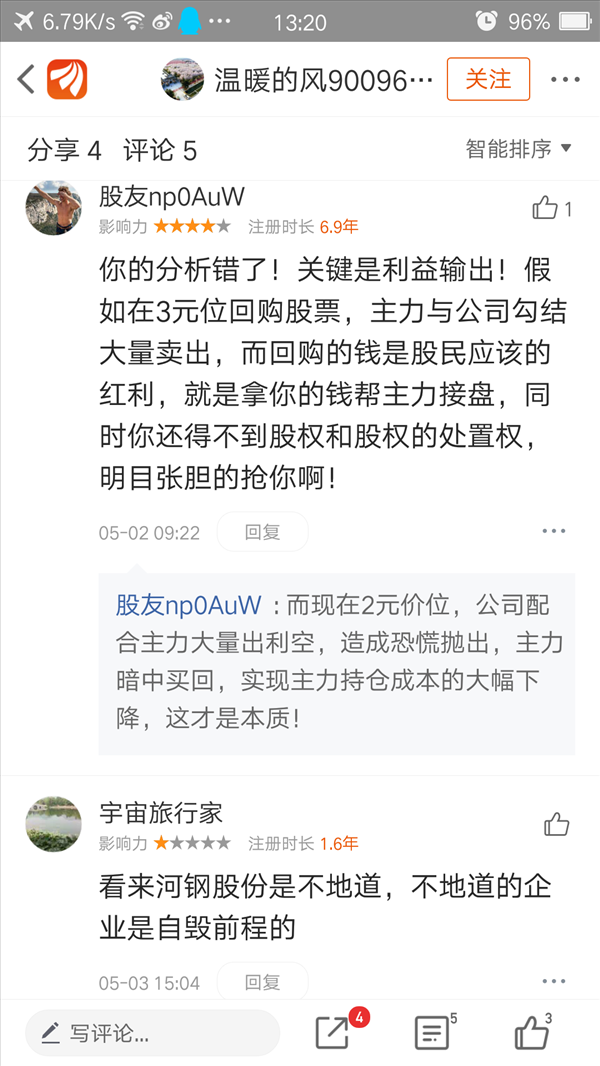This screenshot has width=600, height=1066.
Task: Open the 智能排序 sort dropdown
Action: pyautogui.click(x=518, y=148)
